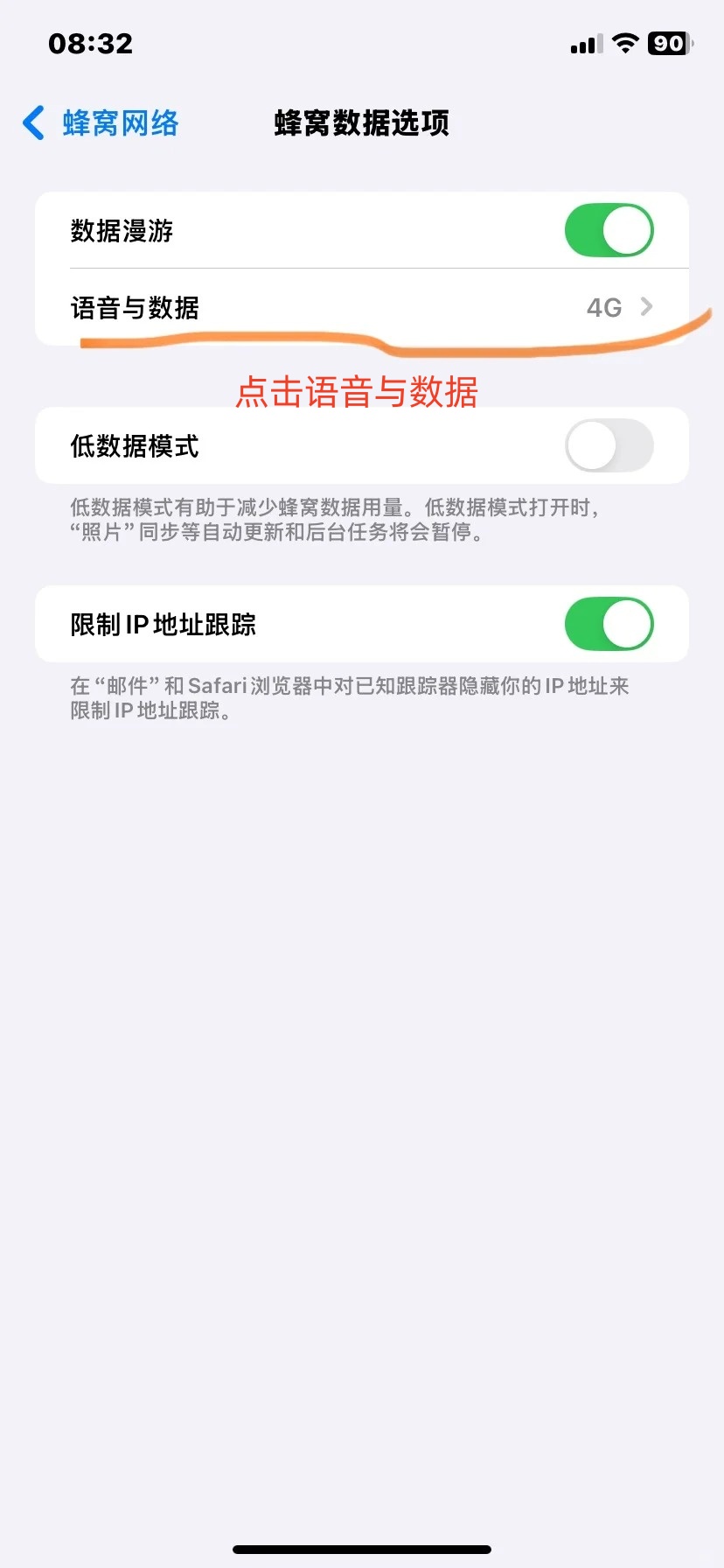Click the battery indicator showing 90
Screen dimensions: 724x1568
(668, 43)
